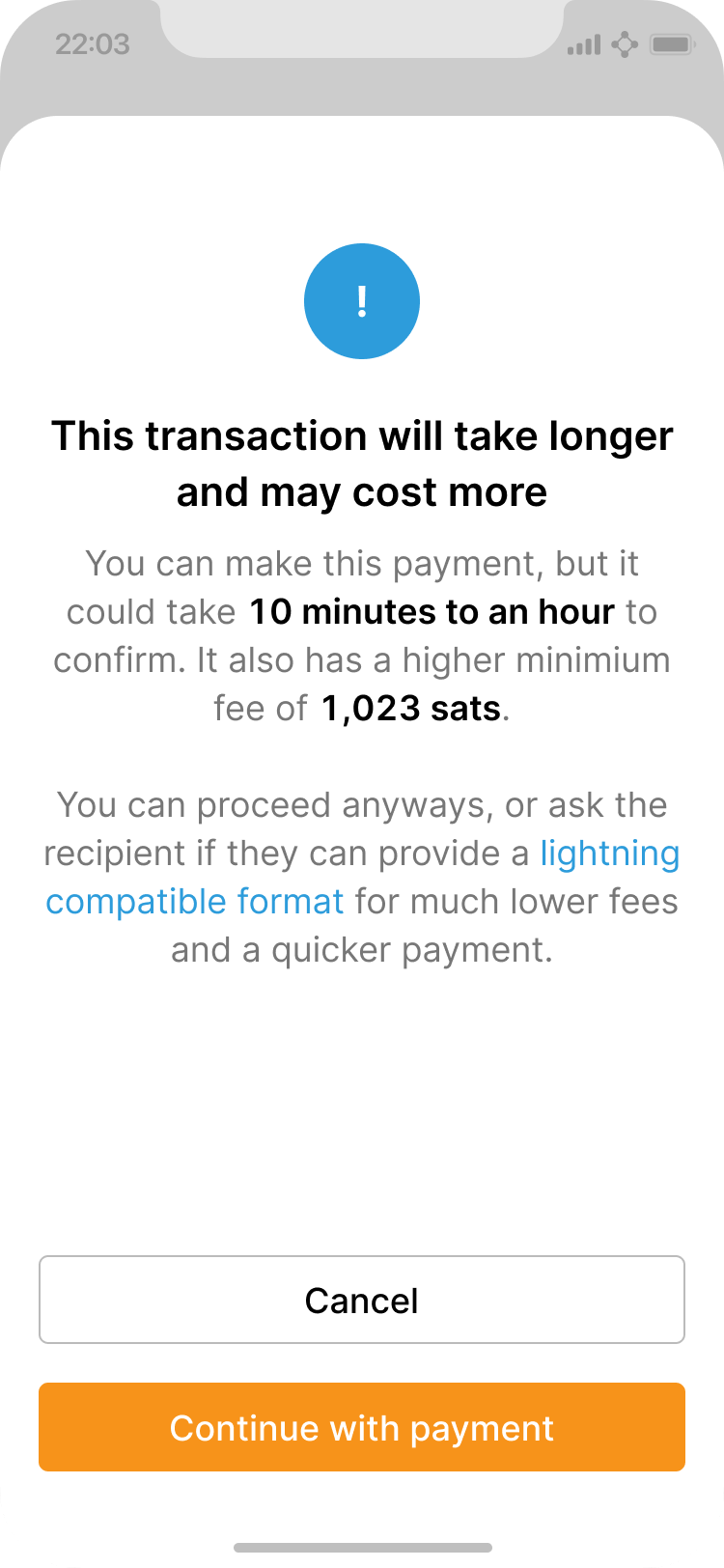Open the lightning compatible format link

point(609,854)
